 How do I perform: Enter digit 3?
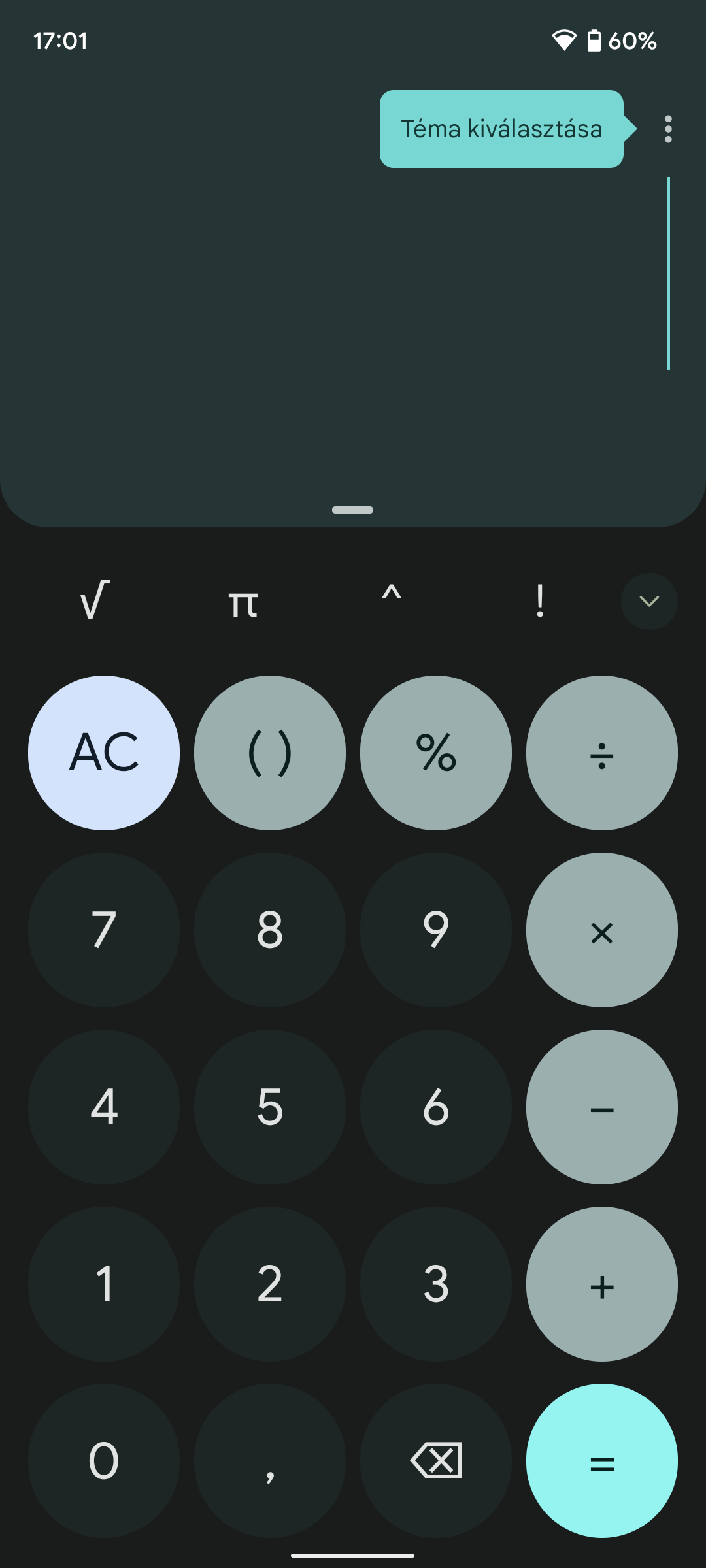[x=436, y=1284]
